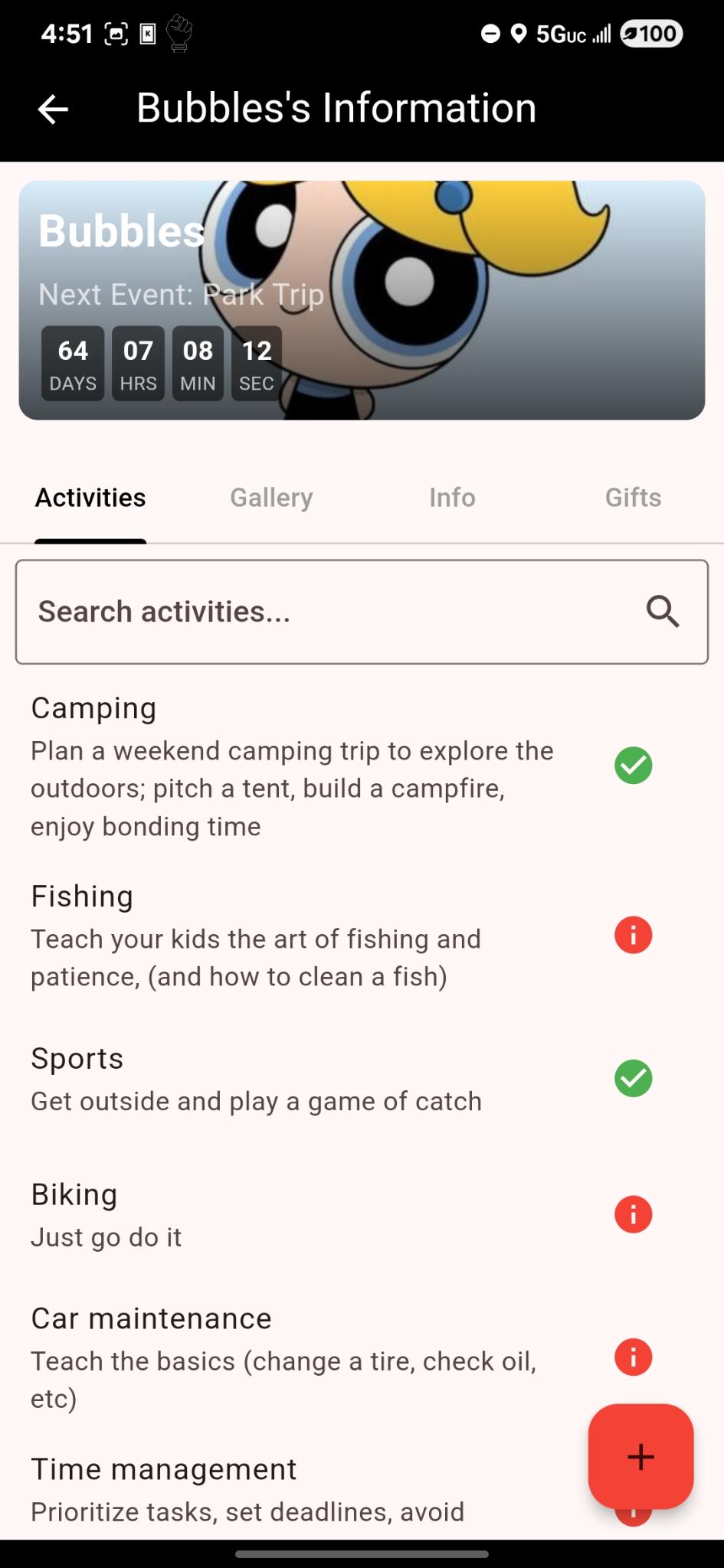Tap the back arrow icon

click(51, 108)
